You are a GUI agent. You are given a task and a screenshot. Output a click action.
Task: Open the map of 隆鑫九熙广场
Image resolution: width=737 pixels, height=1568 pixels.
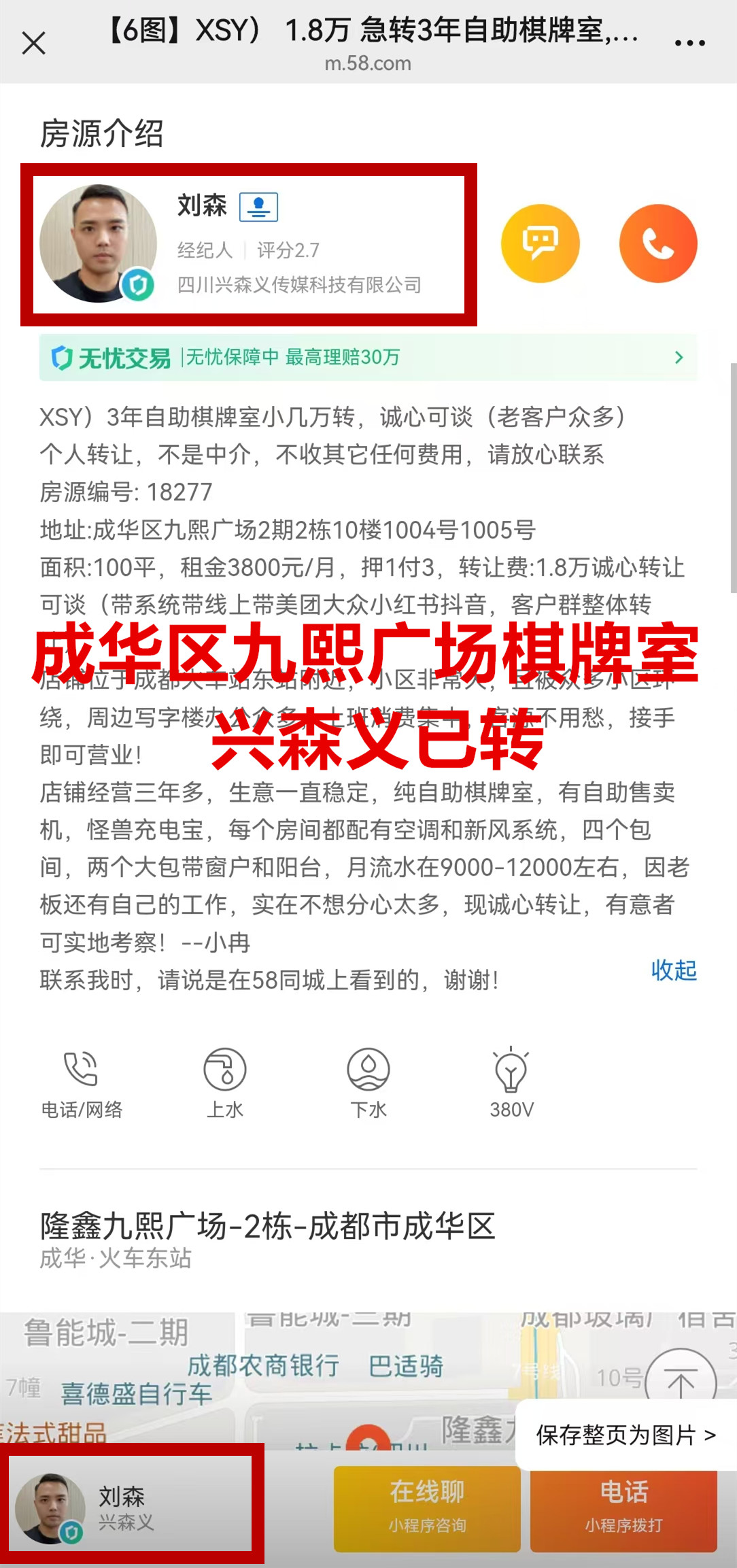[272, 1380]
